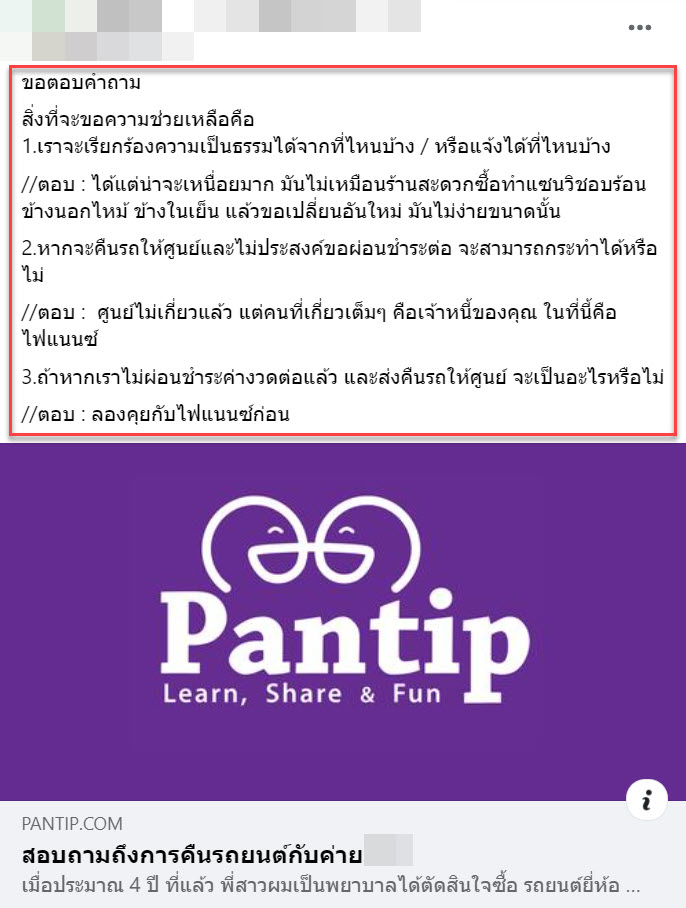Tap the link info icon
Screen dimensions: 686x908
coord(646,800)
